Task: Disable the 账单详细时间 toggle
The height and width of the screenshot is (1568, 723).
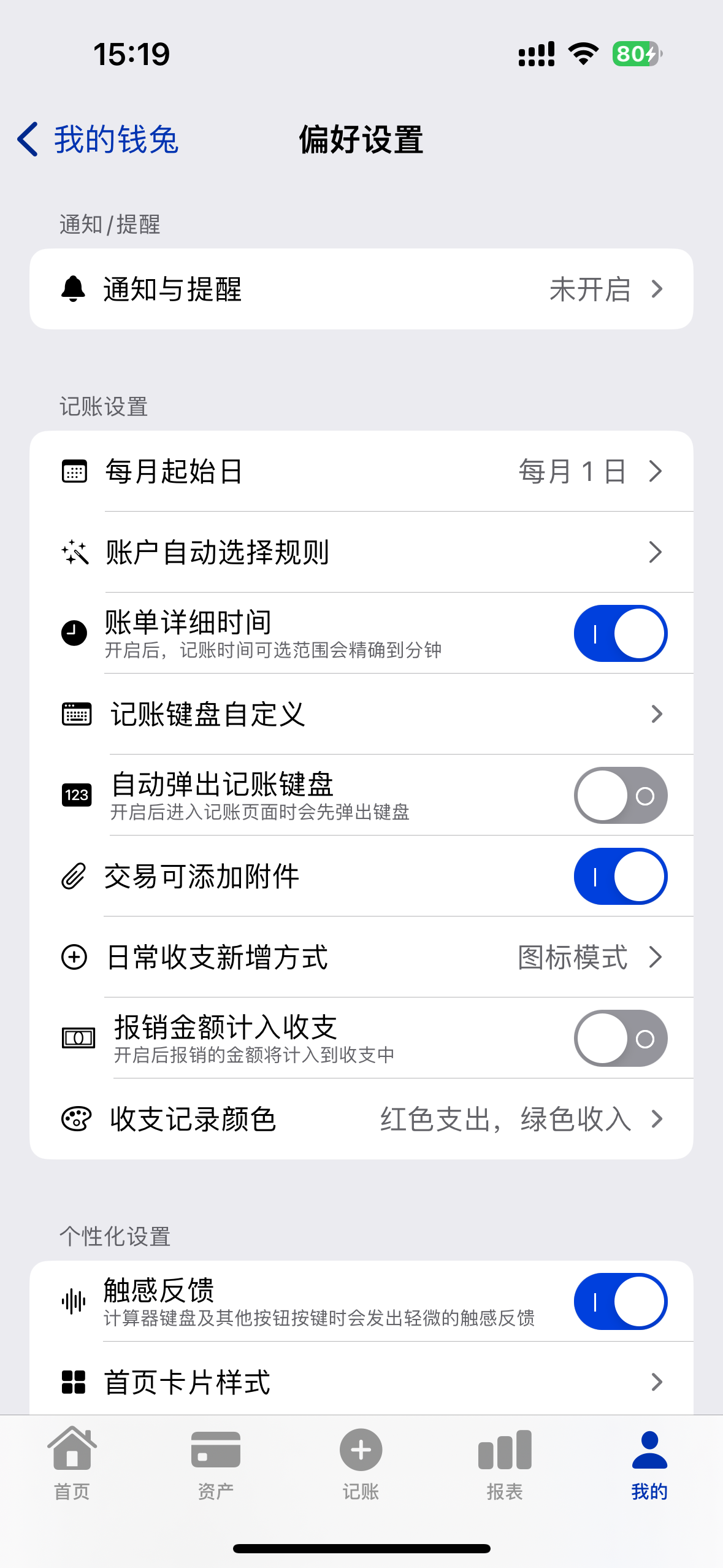Action: pyautogui.click(x=620, y=632)
